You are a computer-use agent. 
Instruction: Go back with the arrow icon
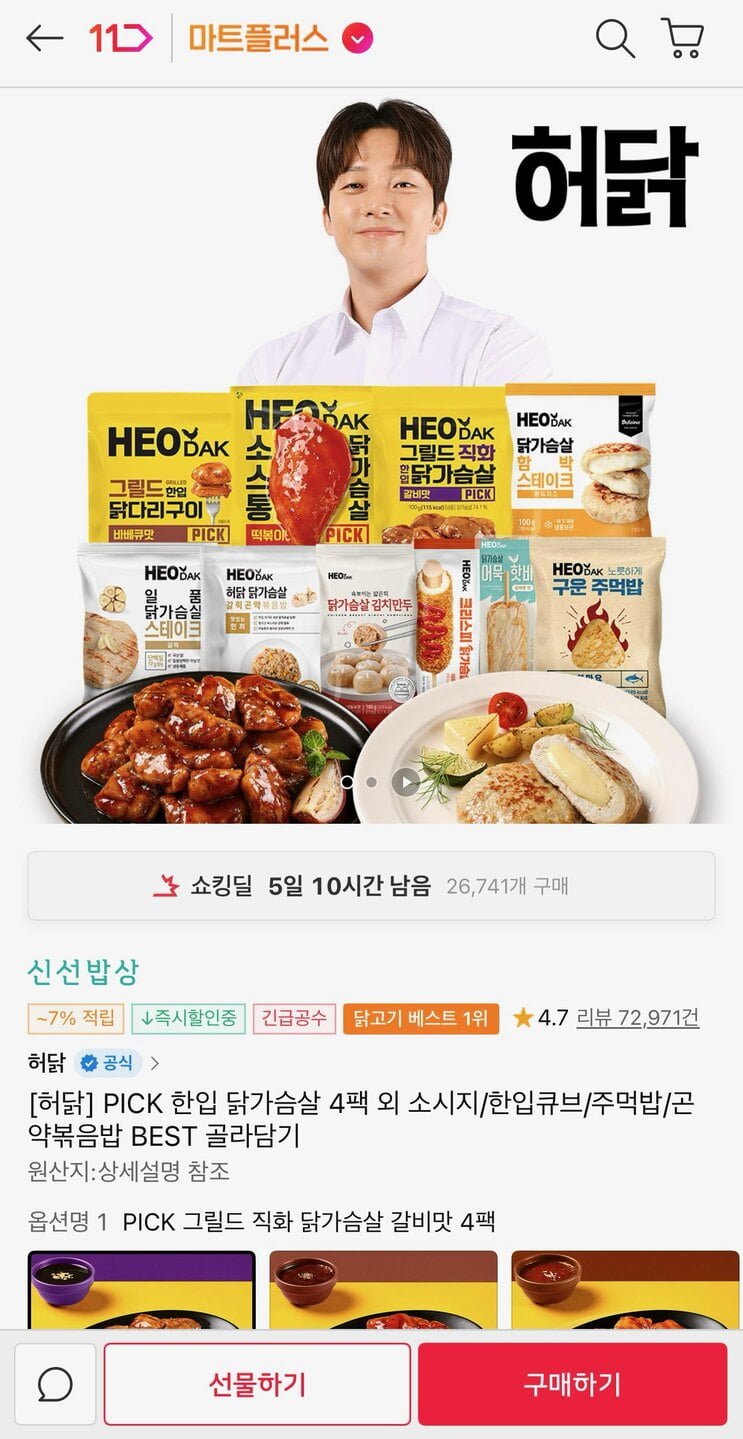click(44, 39)
